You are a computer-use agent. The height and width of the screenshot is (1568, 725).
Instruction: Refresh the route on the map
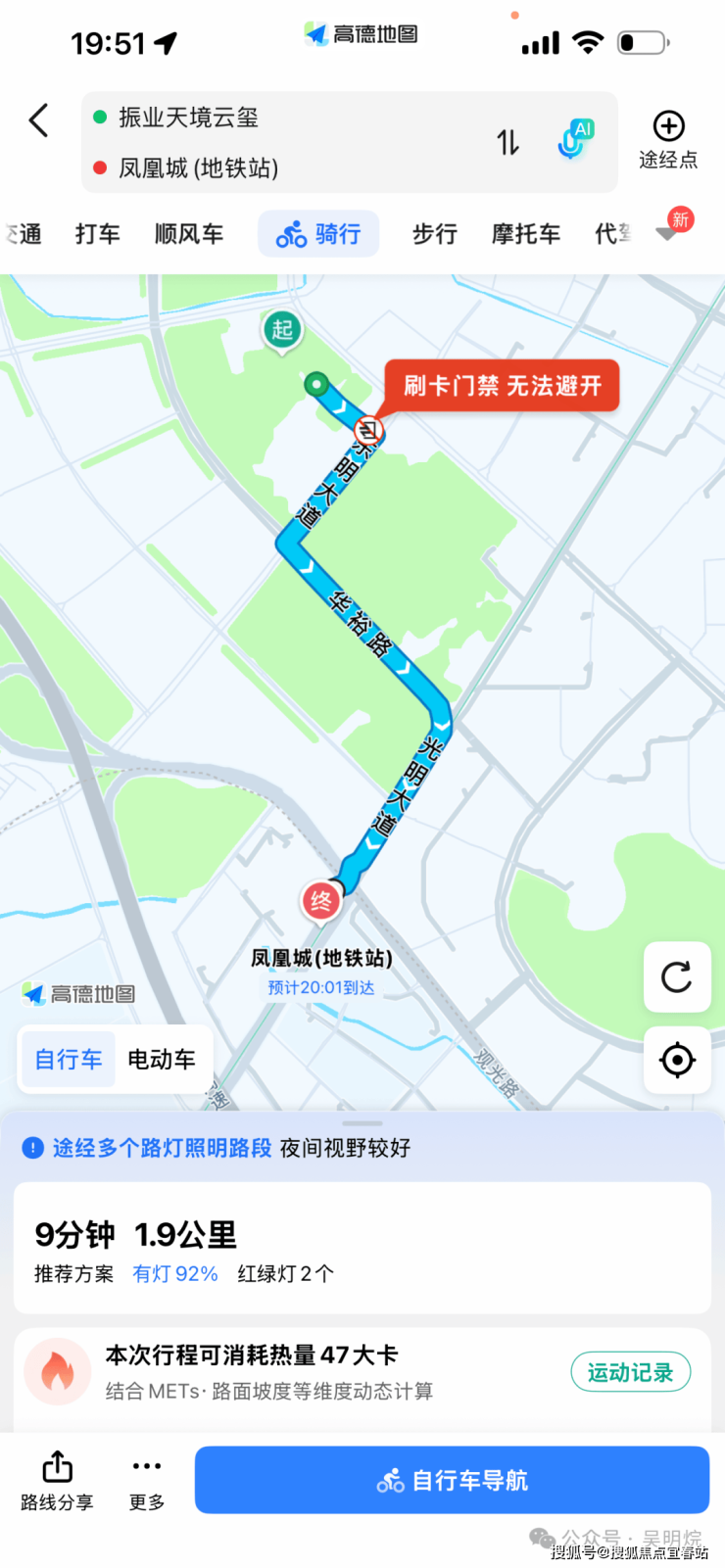point(677,977)
